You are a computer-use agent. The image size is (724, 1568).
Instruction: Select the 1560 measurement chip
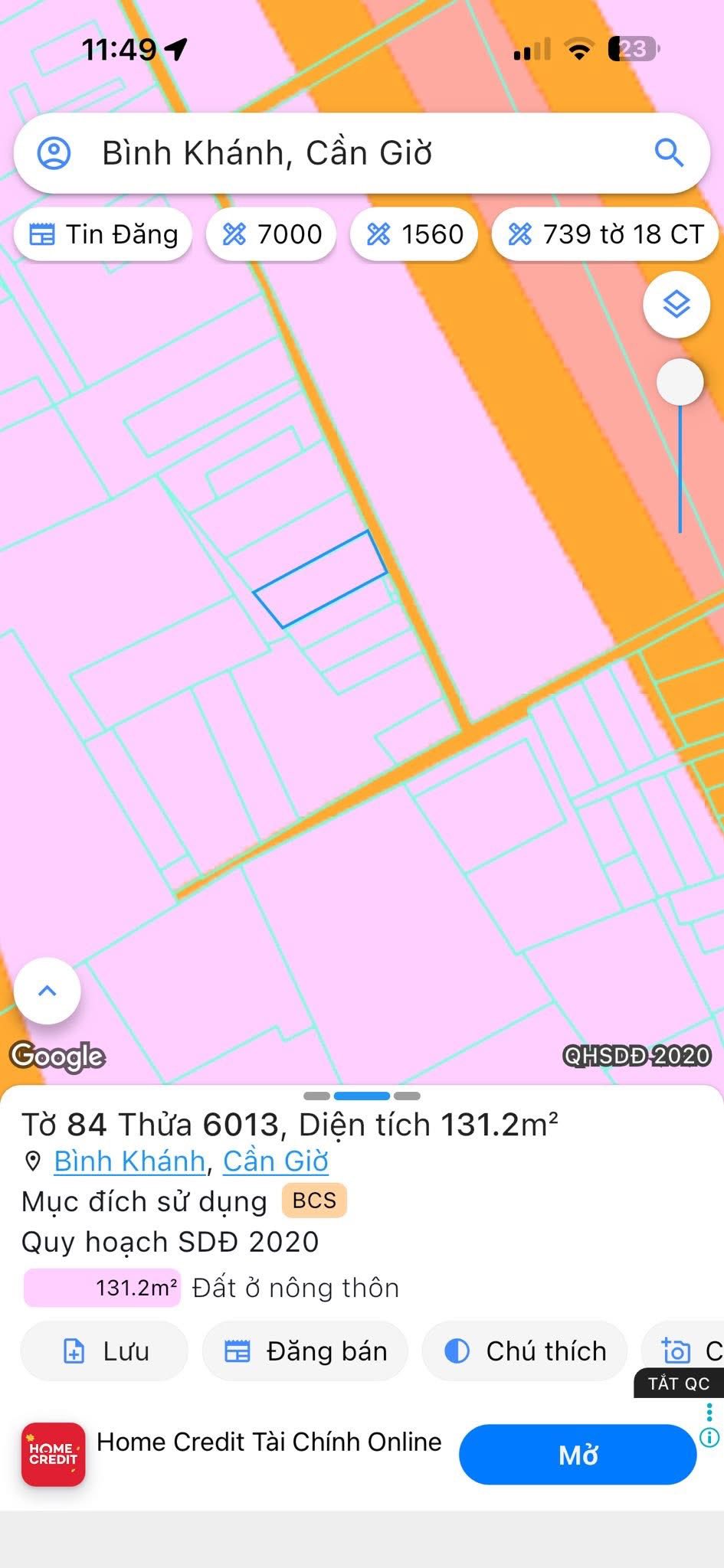414,234
